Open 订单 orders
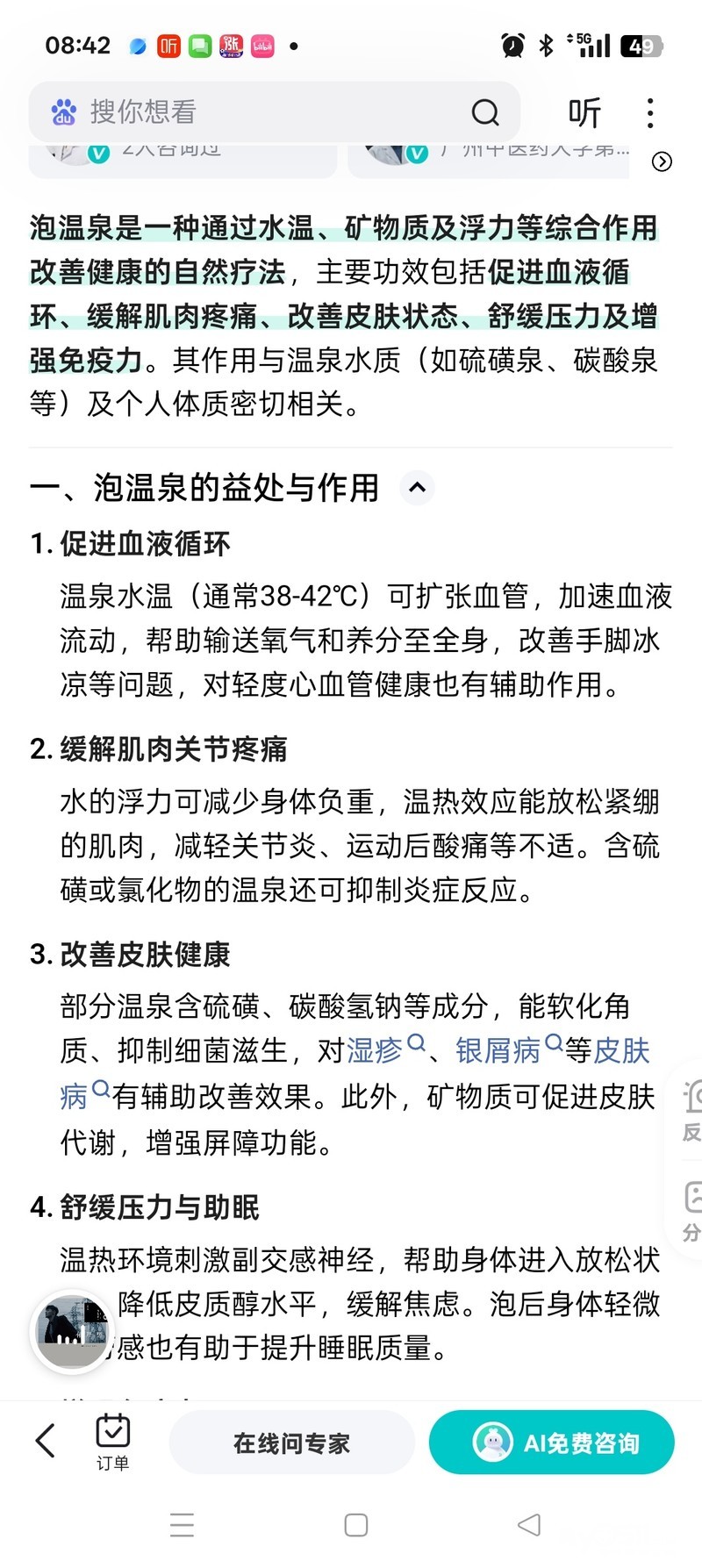This screenshot has height=1568, width=702. point(112,1441)
